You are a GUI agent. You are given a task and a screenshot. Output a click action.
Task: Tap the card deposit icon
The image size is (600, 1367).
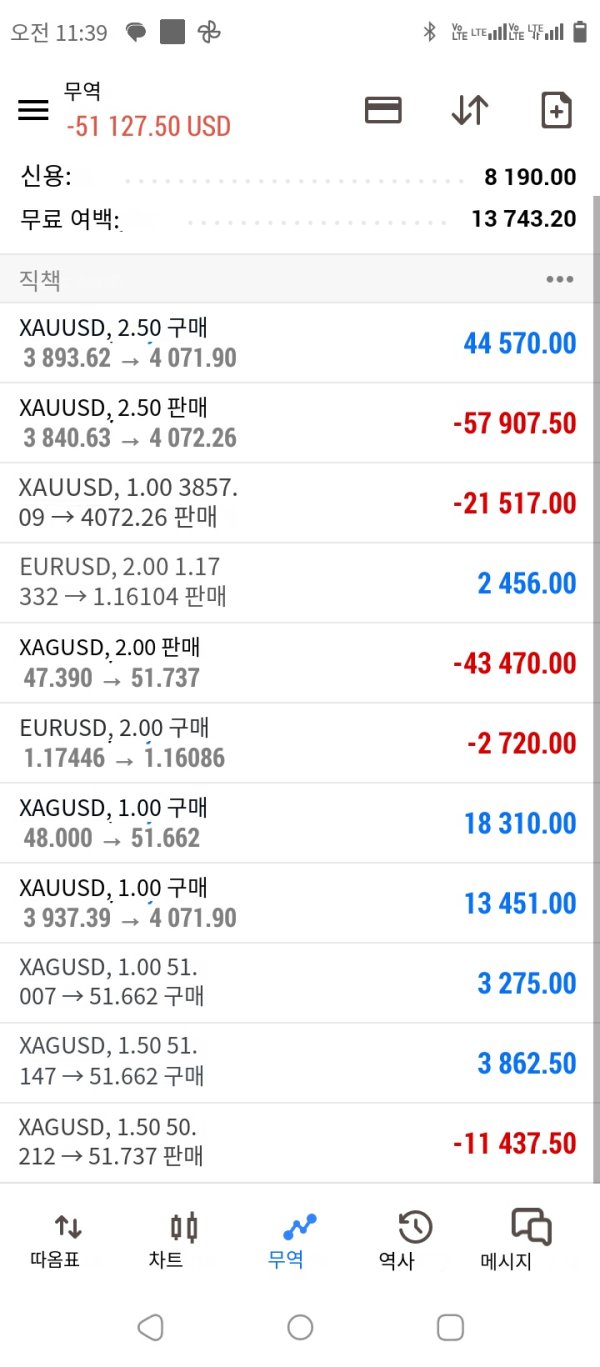click(383, 111)
